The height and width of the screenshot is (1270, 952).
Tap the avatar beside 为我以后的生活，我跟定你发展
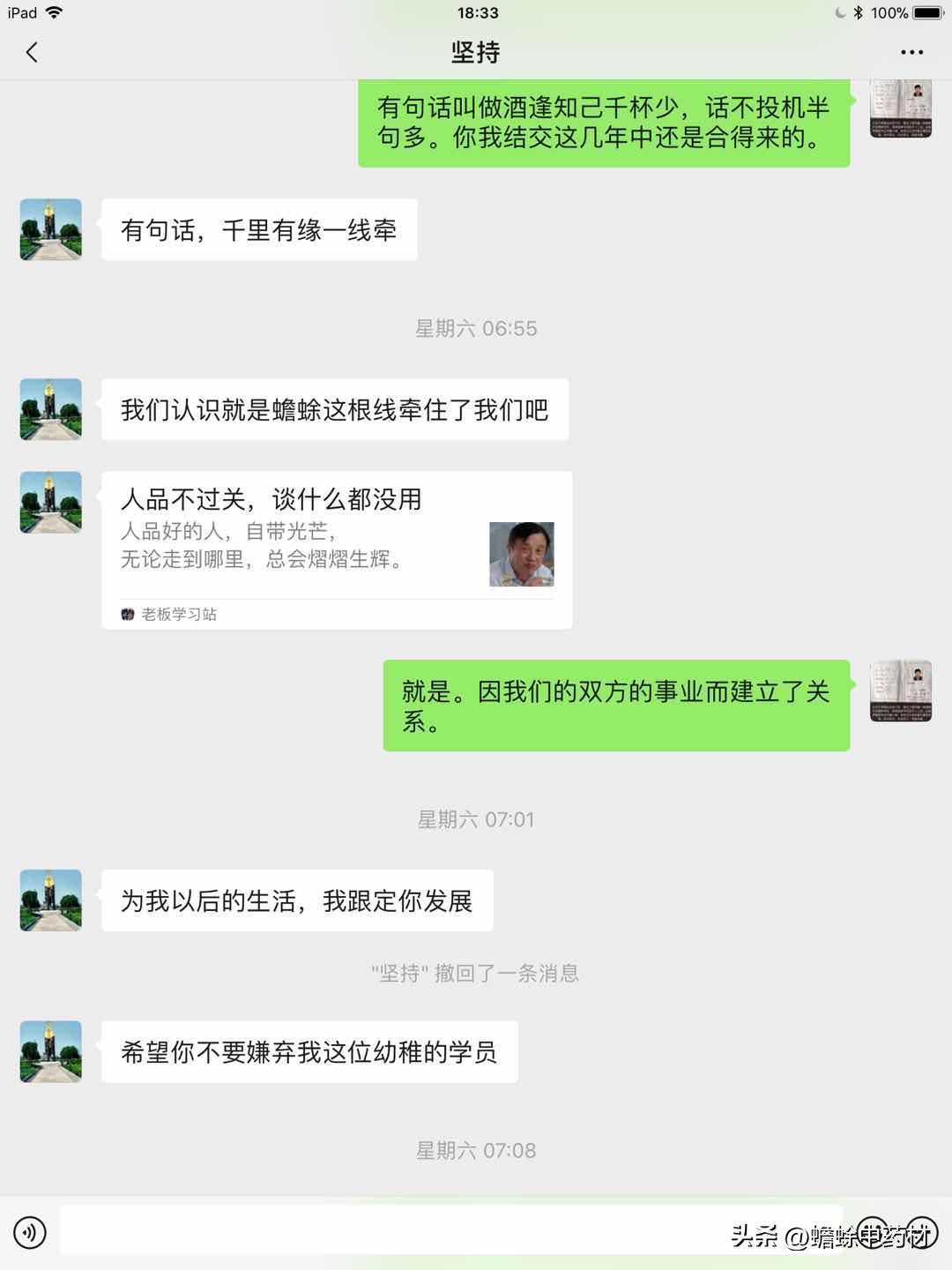coord(51,900)
